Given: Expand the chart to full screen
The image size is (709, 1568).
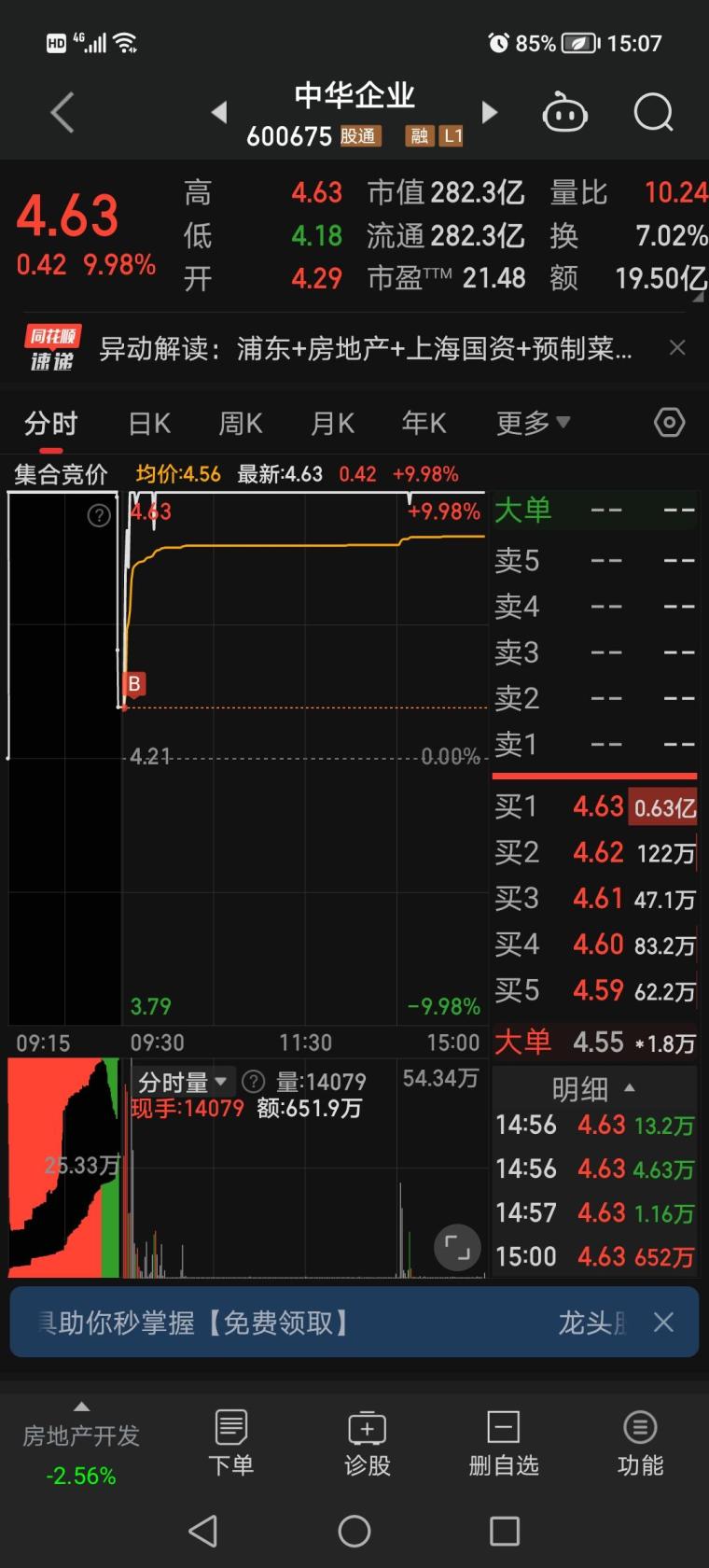Looking at the screenshot, I should point(457,1247).
